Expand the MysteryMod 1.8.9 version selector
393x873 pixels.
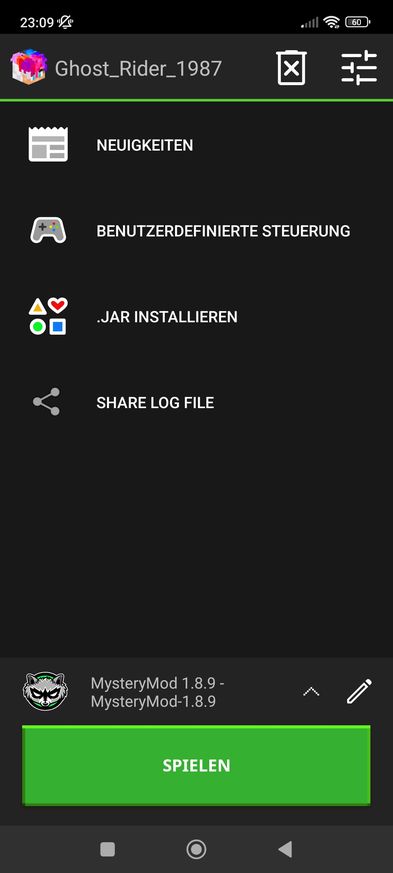pos(311,691)
